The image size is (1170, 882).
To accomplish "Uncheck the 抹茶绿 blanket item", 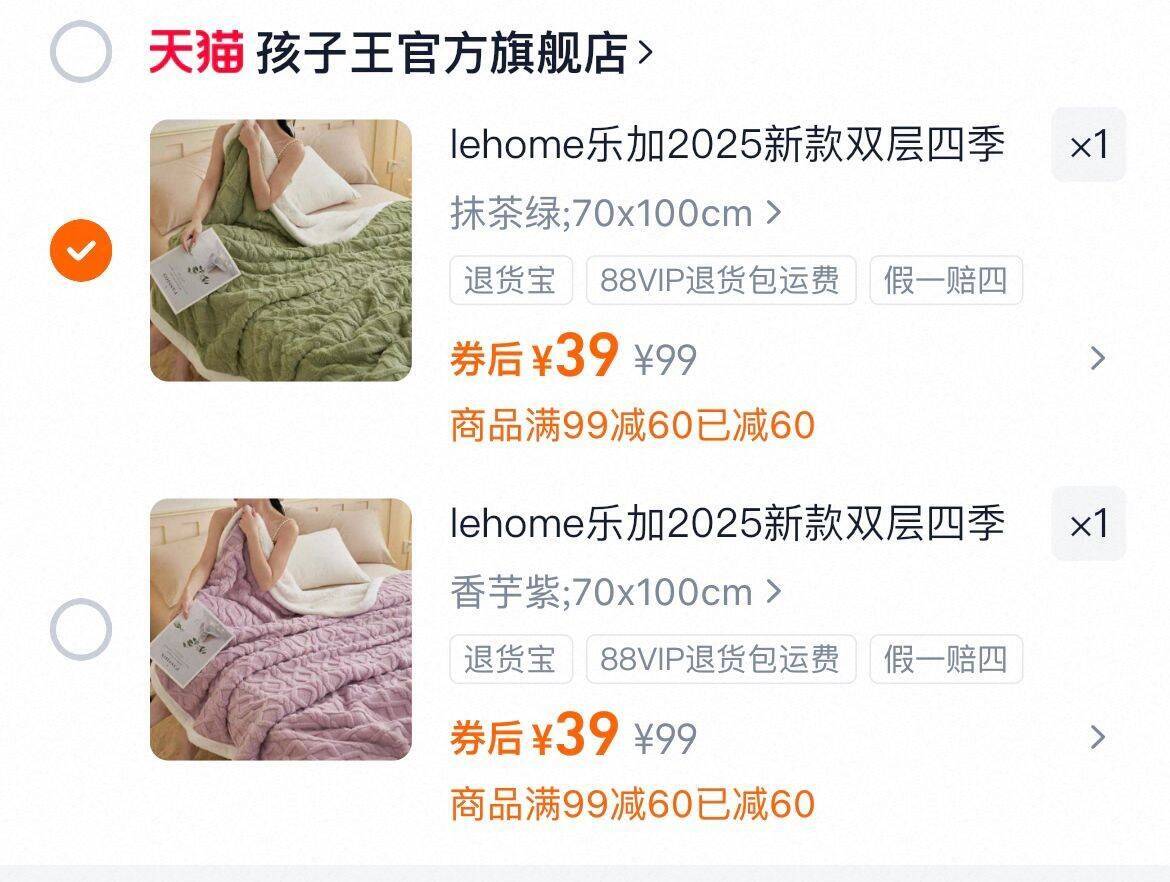I will (81, 250).
